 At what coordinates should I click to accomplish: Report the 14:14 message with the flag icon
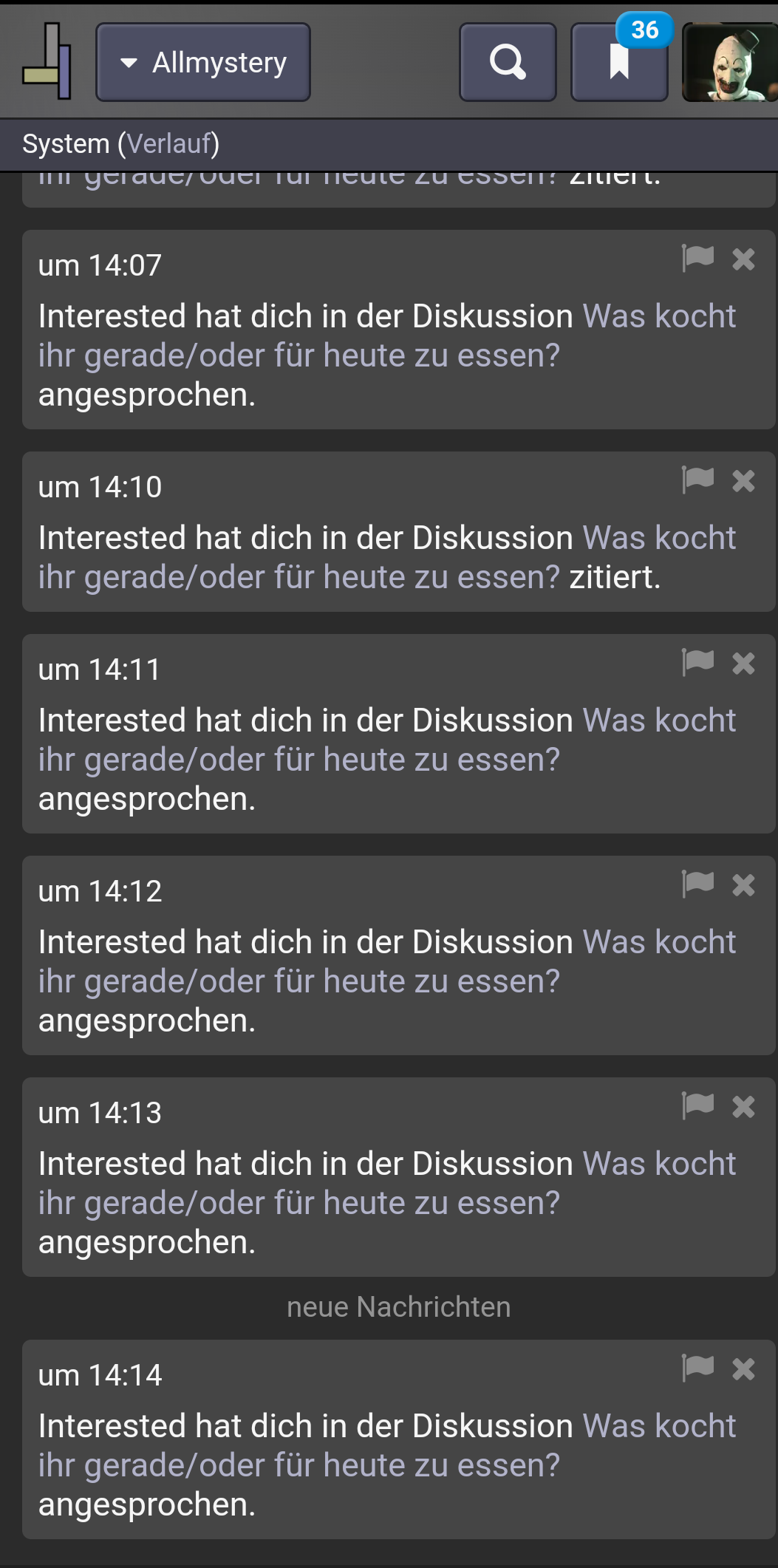pyautogui.click(x=697, y=1368)
